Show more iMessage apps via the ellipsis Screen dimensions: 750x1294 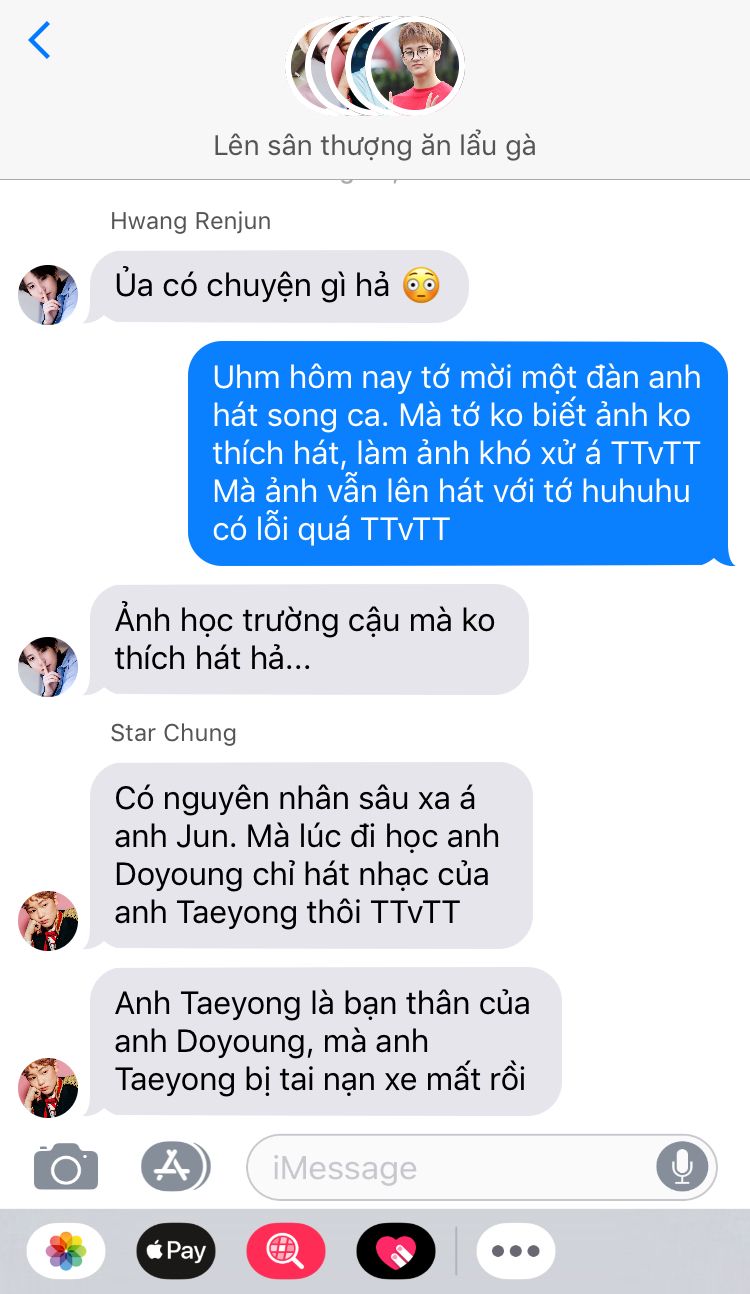click(x=516, y=1250)
